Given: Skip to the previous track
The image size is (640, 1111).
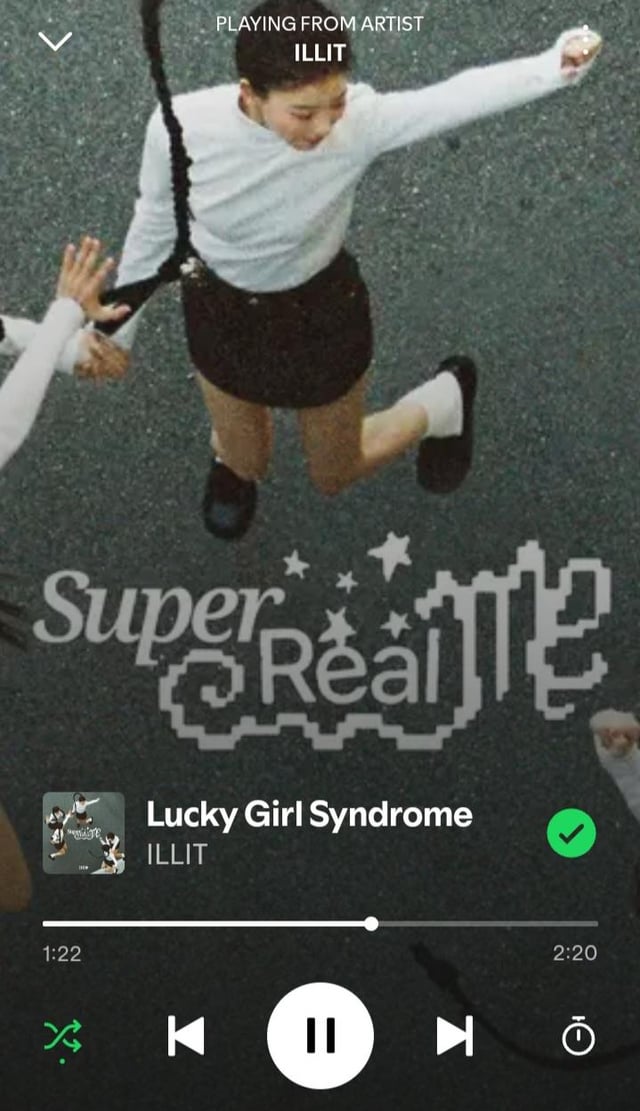Looking at the screenshot, I should pos(186,1036).
